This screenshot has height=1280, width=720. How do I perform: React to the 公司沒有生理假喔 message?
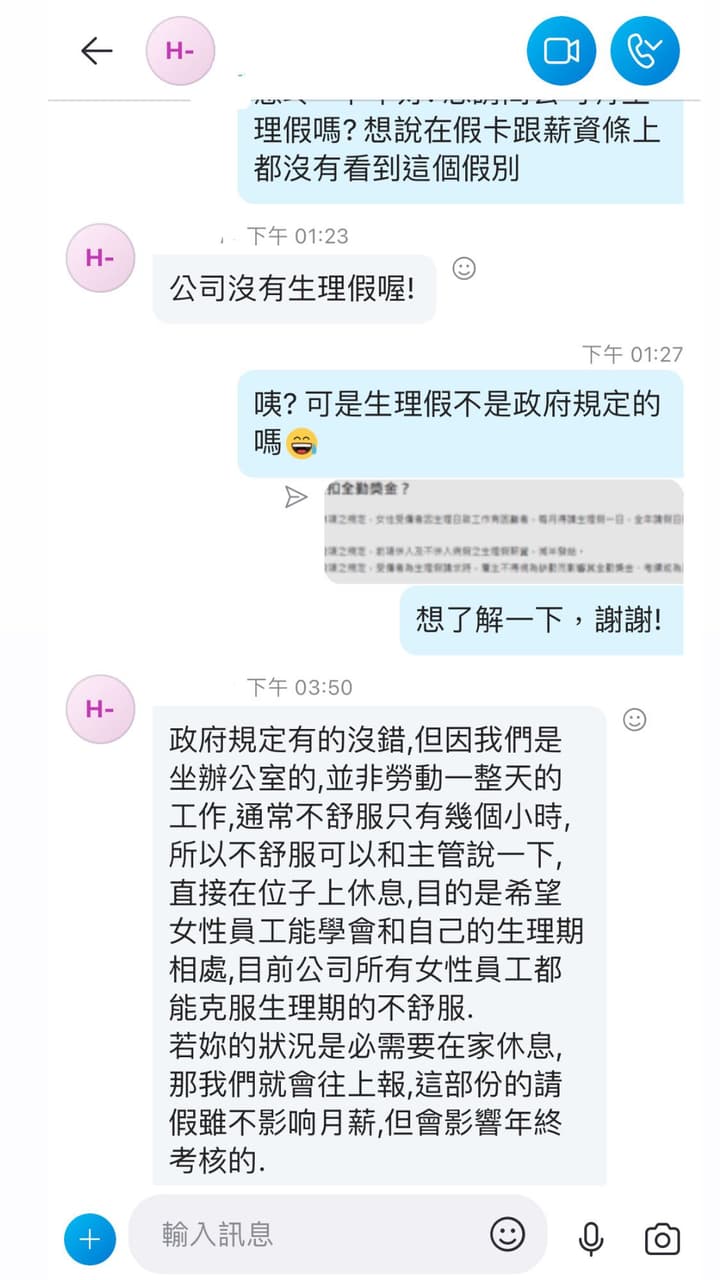pos(464,268)
